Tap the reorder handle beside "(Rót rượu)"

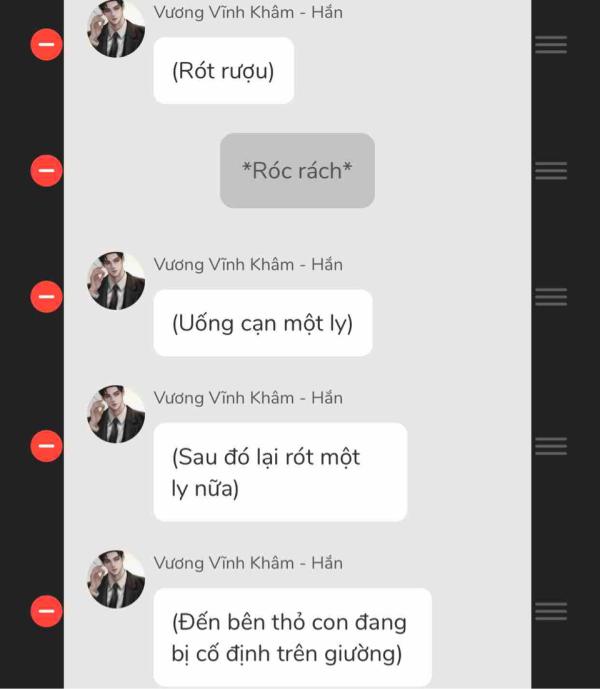click(x=551, y=45)
